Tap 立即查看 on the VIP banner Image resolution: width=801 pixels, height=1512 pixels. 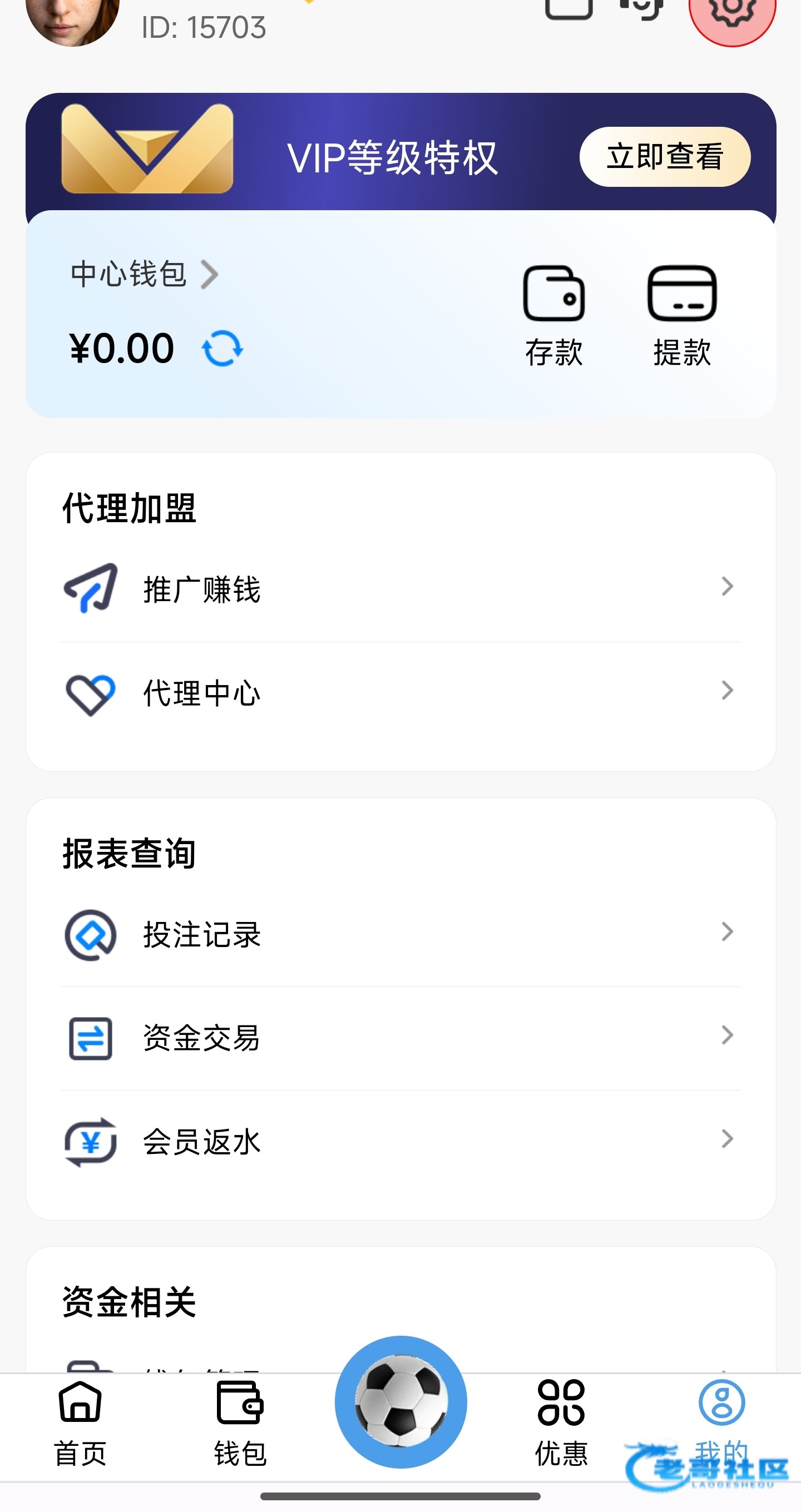tap(664, 157)
